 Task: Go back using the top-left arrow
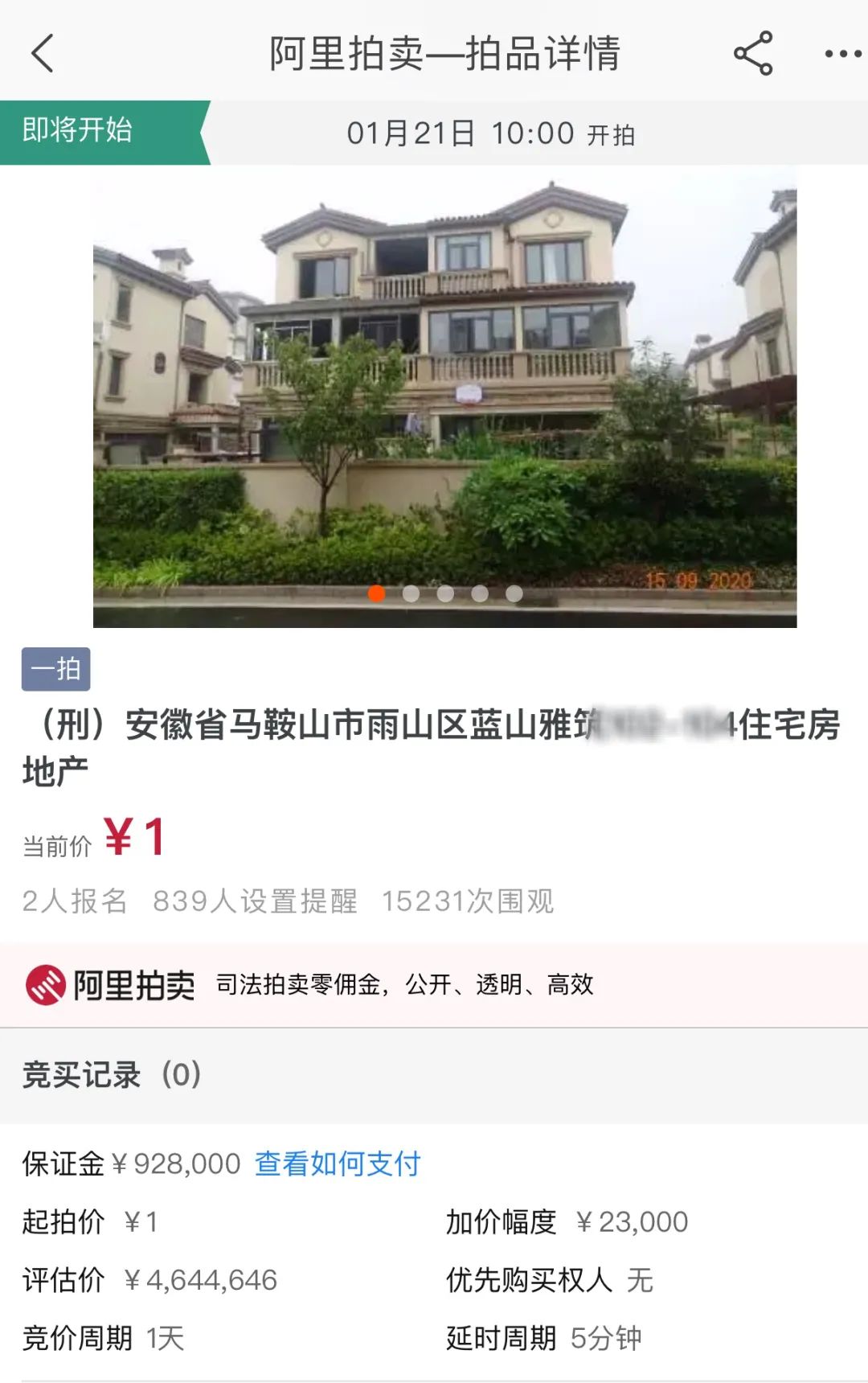pos(43,54)
